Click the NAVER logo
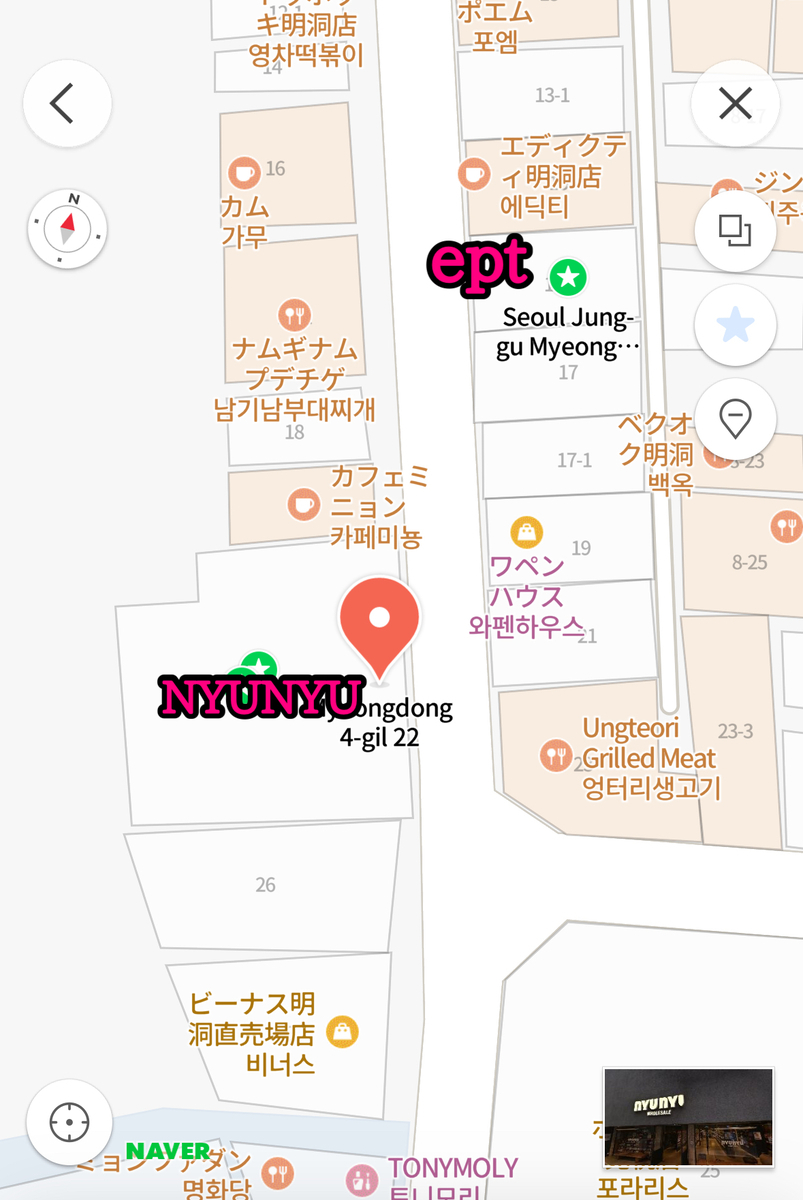803x1200 pixels. point(166,1150)
